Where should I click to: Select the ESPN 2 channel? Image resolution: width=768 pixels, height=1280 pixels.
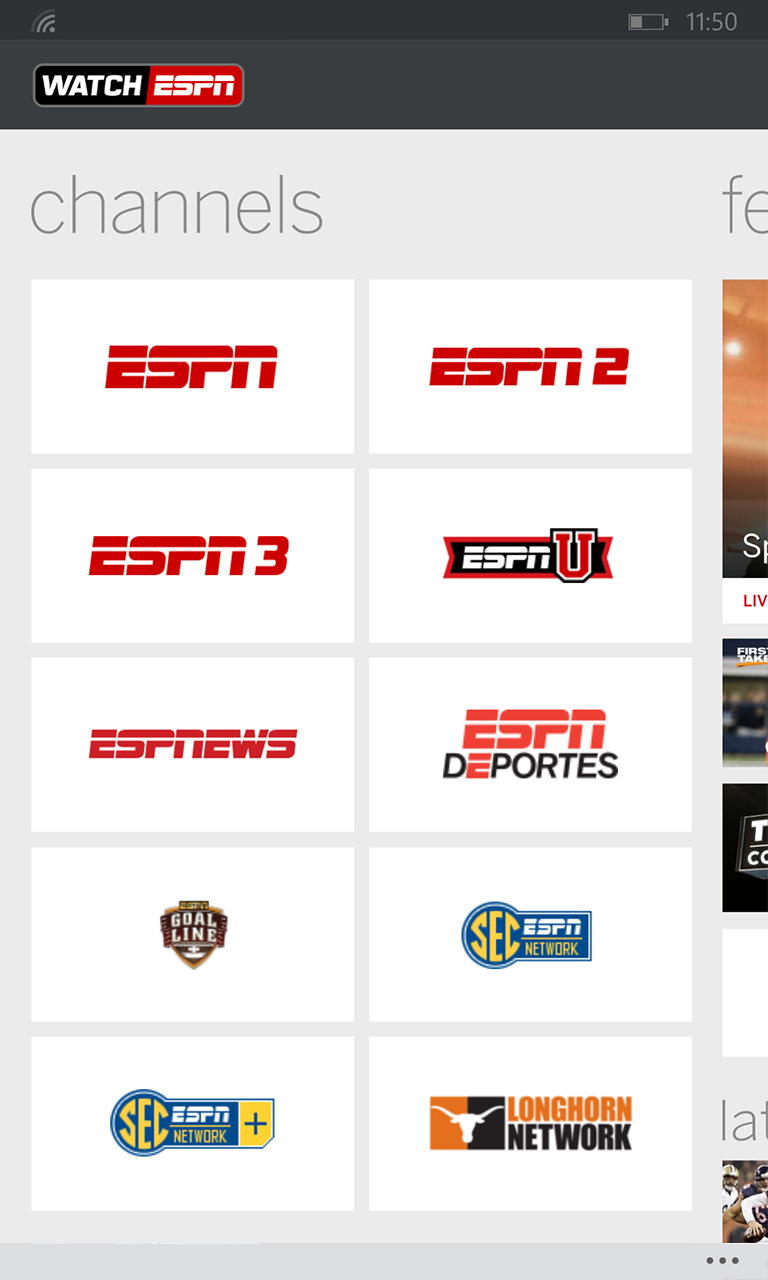530,366
